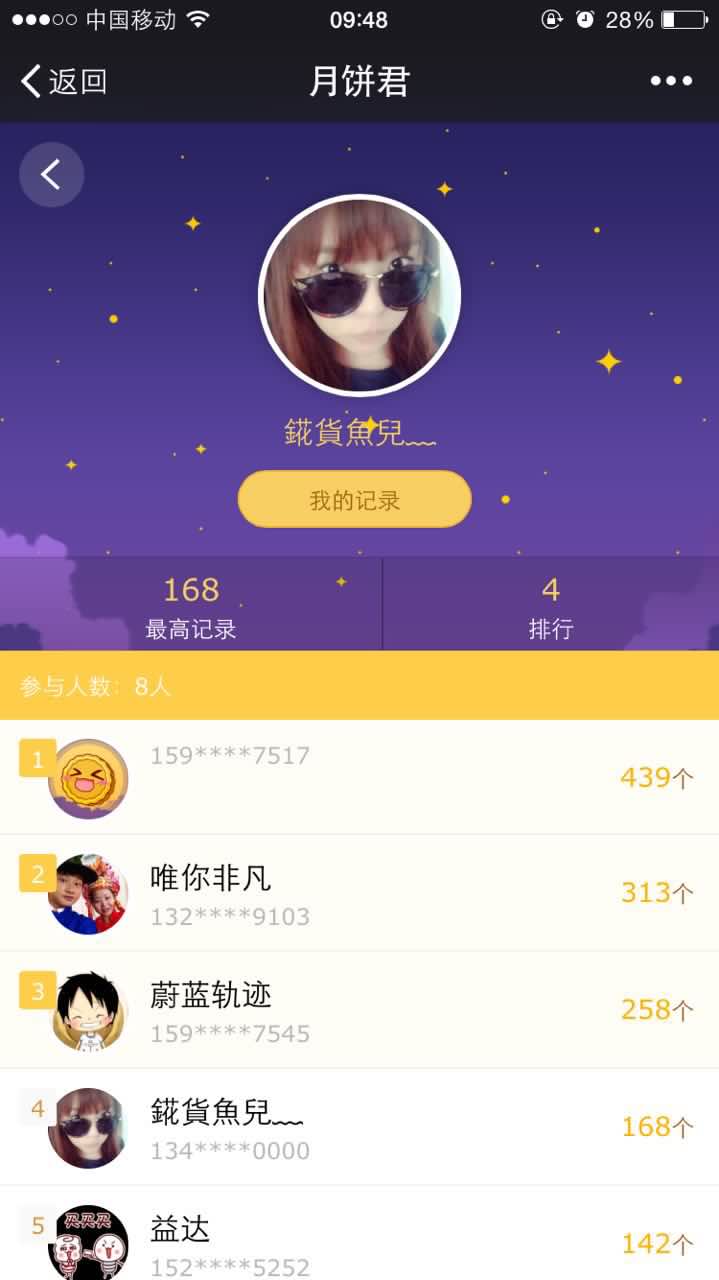The image size is (719, 1280).
Task: Open 我的记录 button
Action: tap(354, 499)
